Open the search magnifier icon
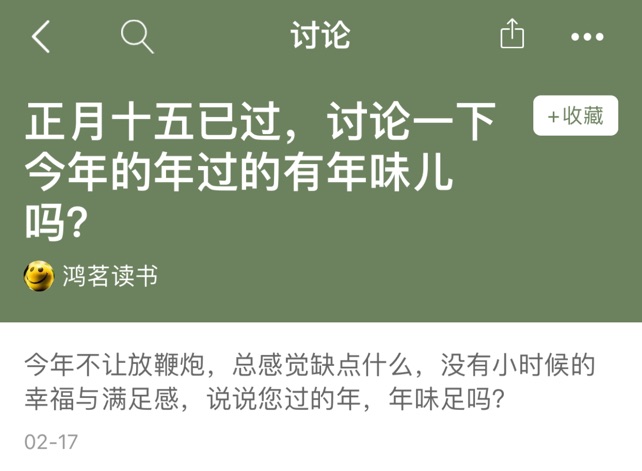The image size is (642, 471). coord(137,37)
